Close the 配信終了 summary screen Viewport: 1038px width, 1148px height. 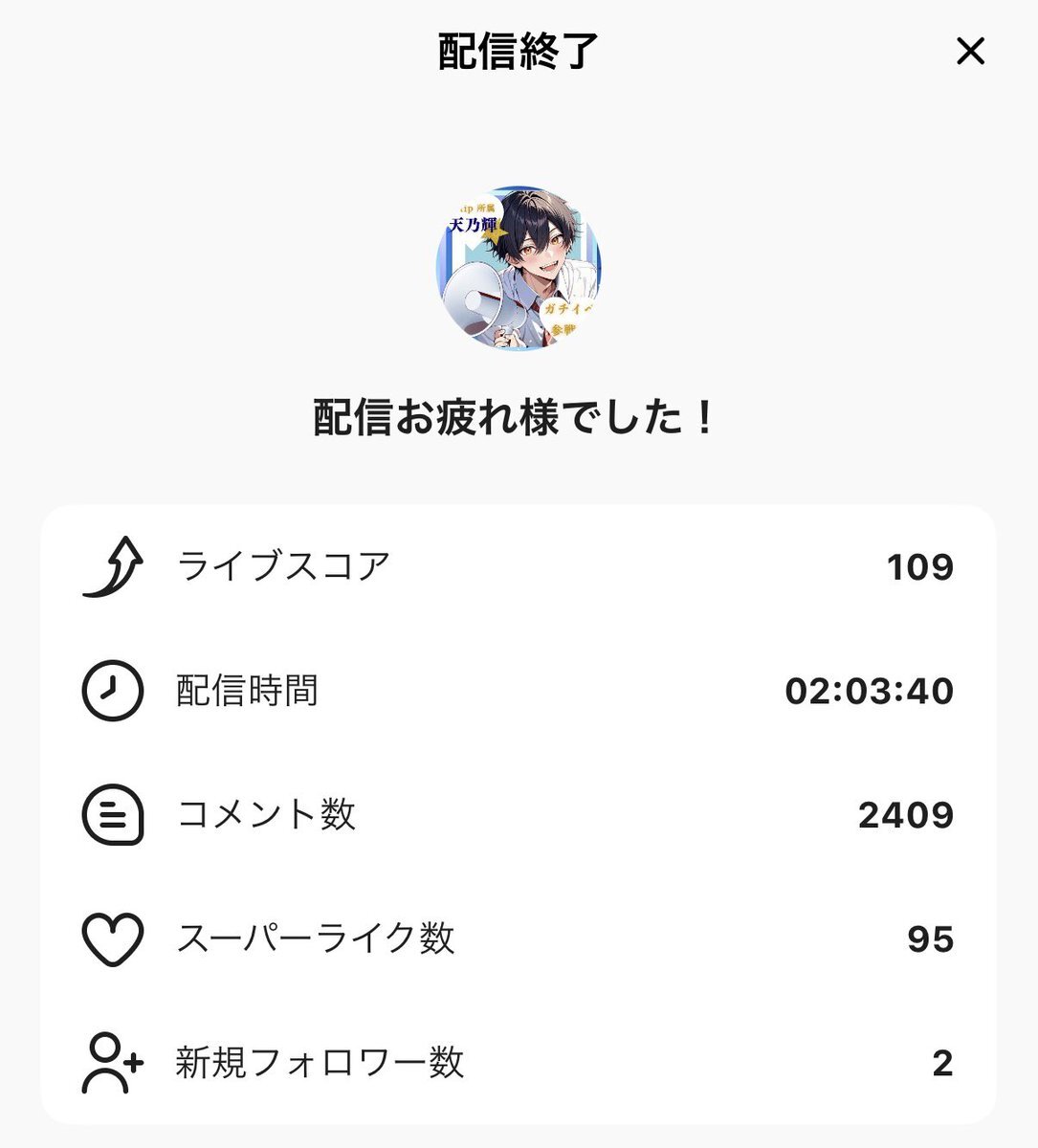970,52
